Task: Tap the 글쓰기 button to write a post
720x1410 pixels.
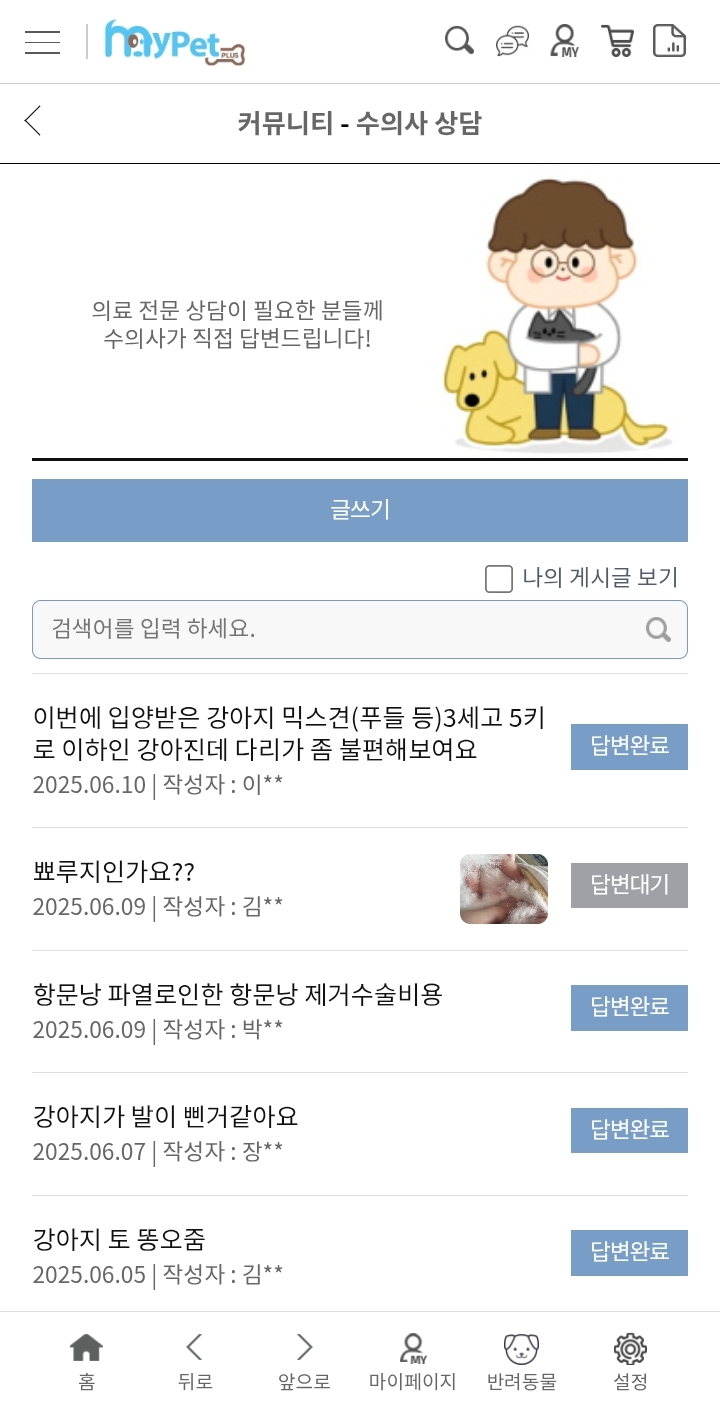Action: click(x=360, y=510)
